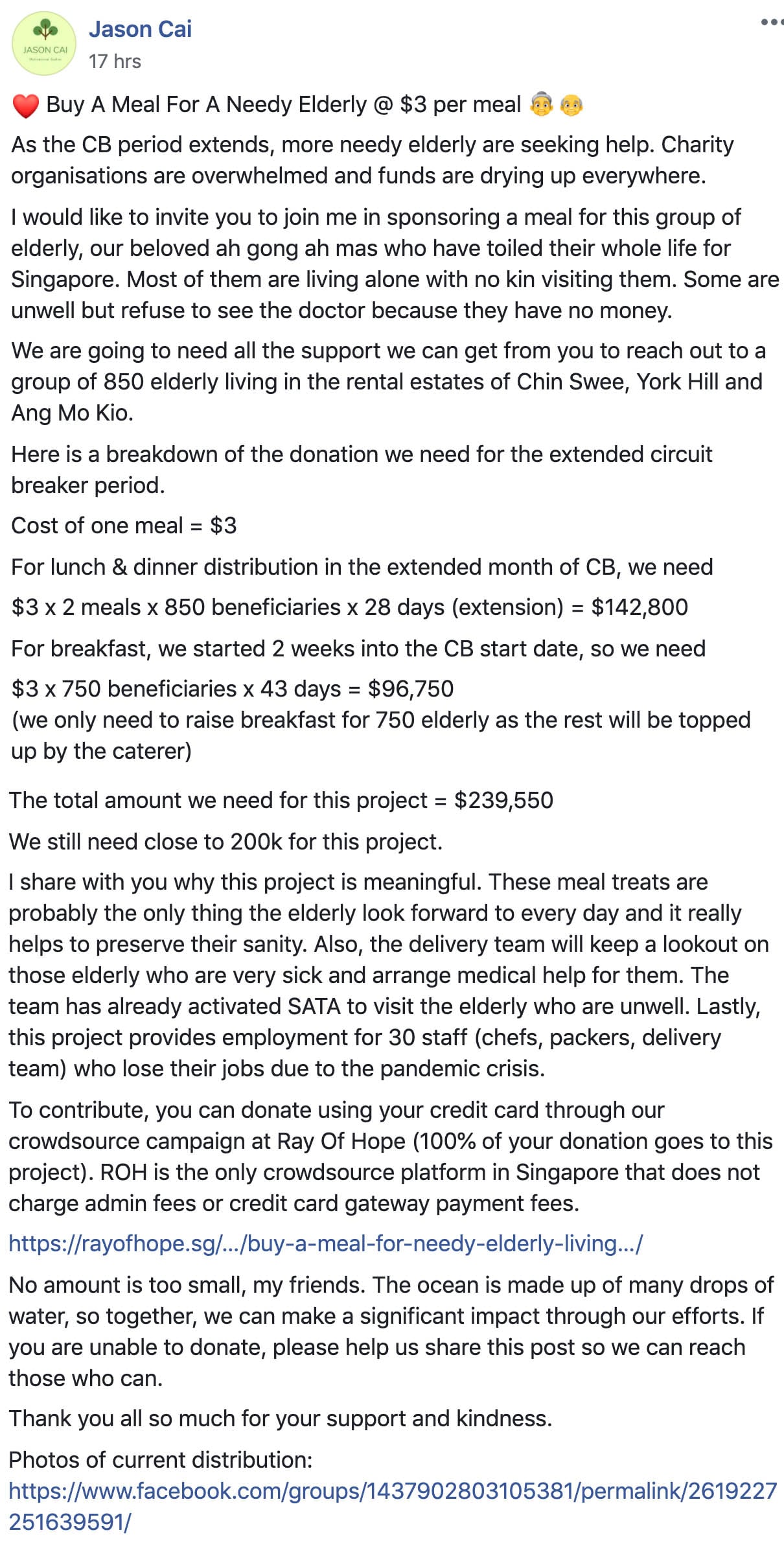Open the post's three-dot options menu
This screenshot has height=1550, width=784.
point(771,23)
